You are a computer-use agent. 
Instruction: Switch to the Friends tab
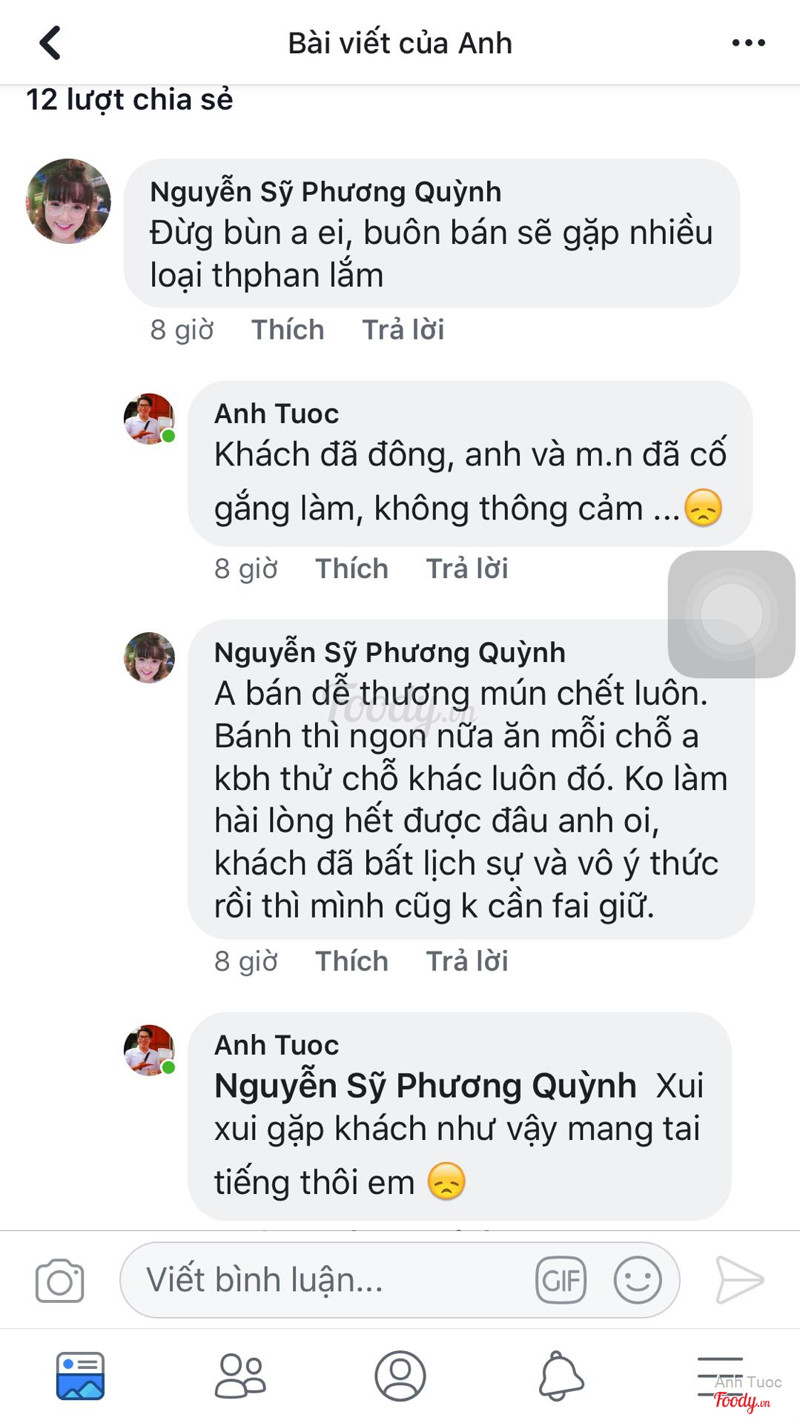coord(241,1376)
